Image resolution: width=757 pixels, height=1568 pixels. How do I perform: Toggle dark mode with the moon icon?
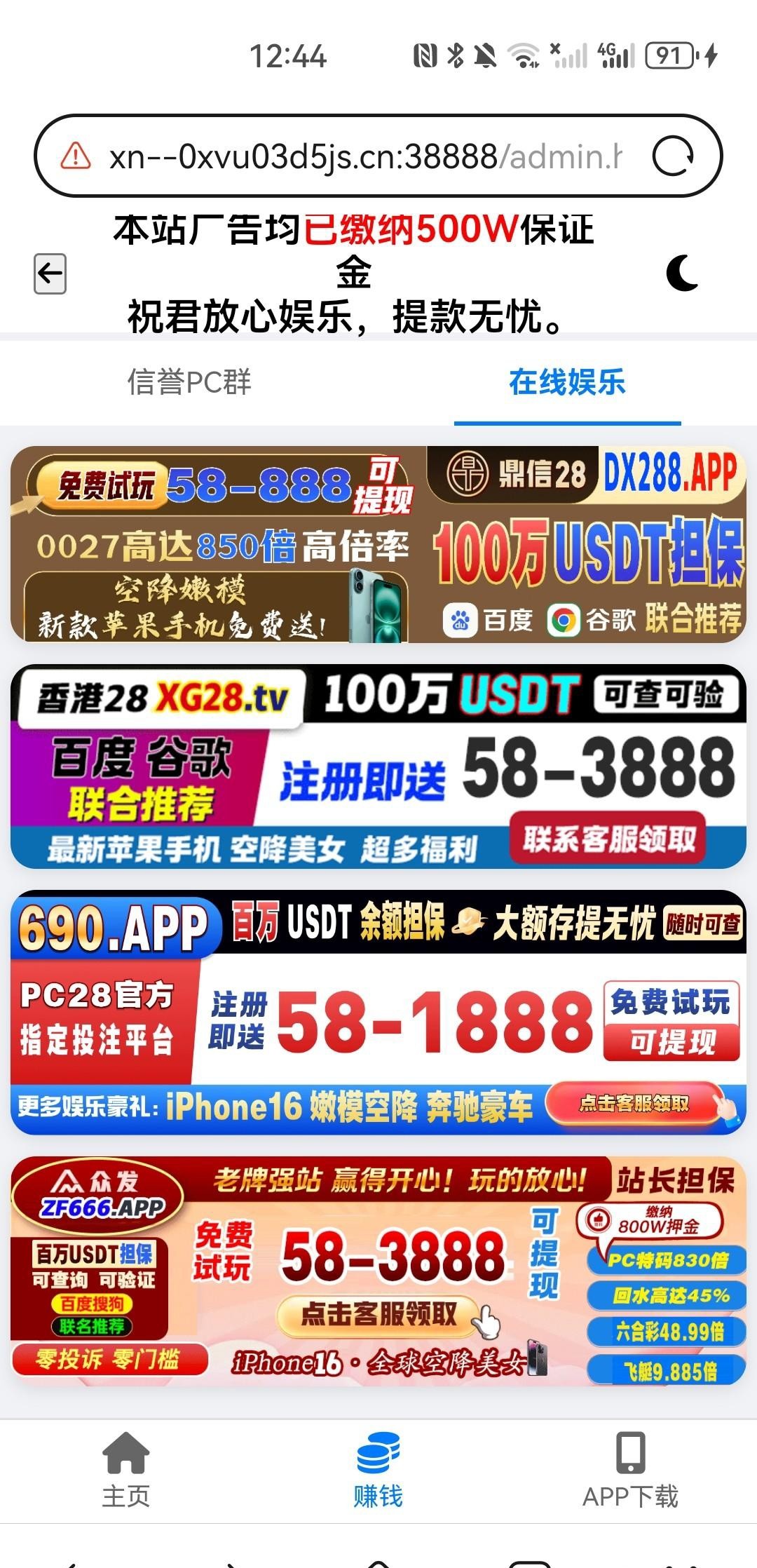point(681,273)
